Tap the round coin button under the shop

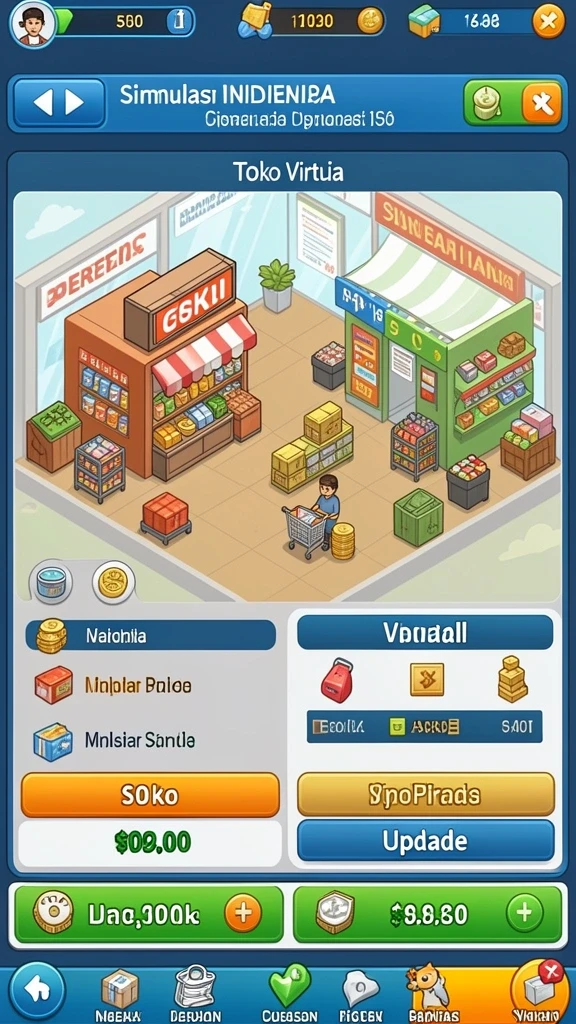tap(113, 581)
